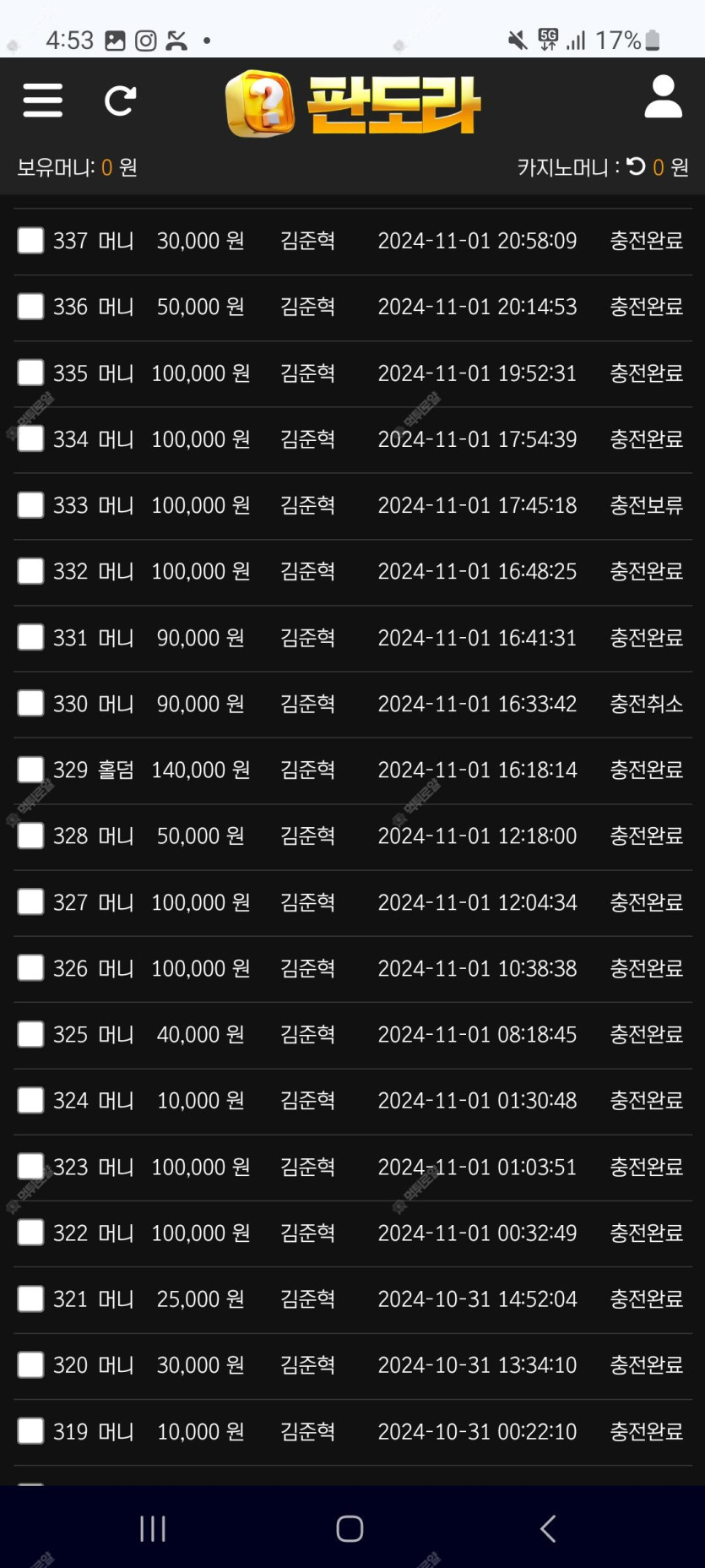Go back with system back button

[548, 1528]
